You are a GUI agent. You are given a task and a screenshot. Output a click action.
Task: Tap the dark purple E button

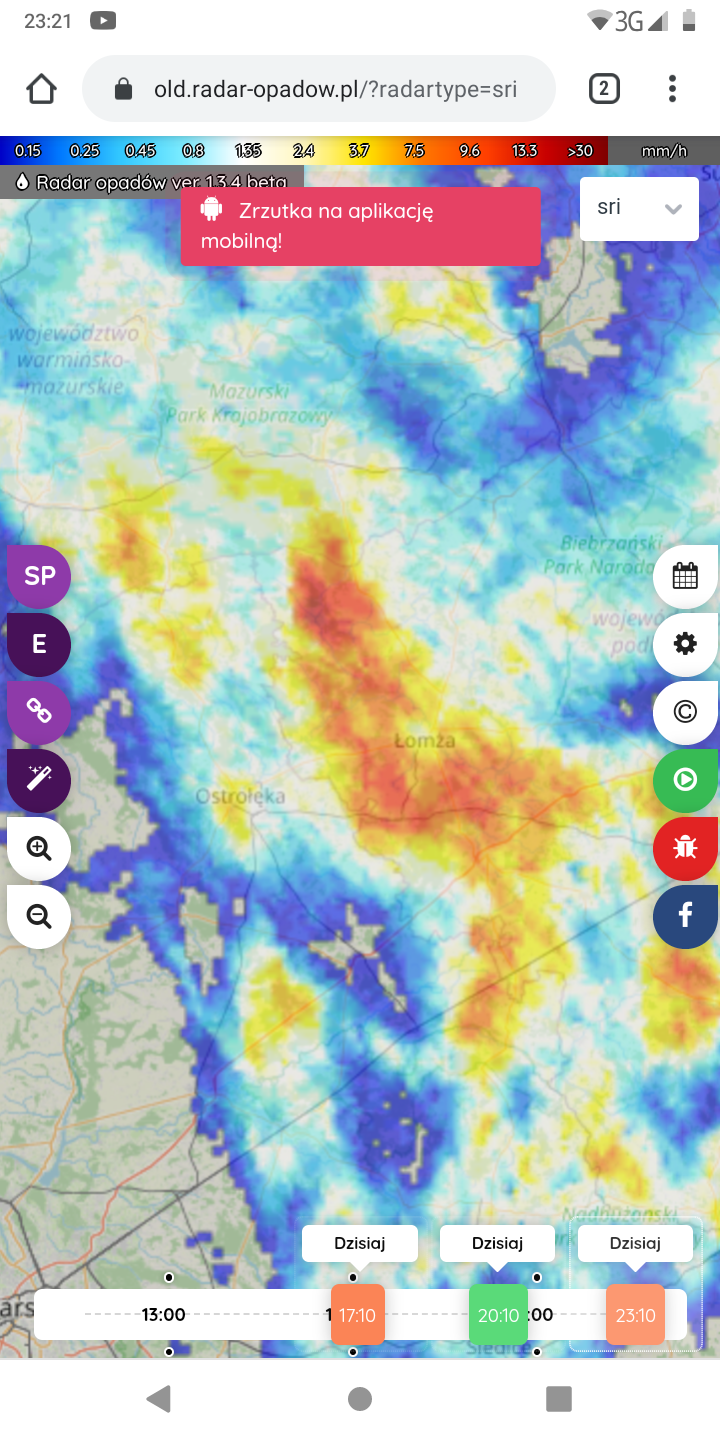tap(39, 644)
